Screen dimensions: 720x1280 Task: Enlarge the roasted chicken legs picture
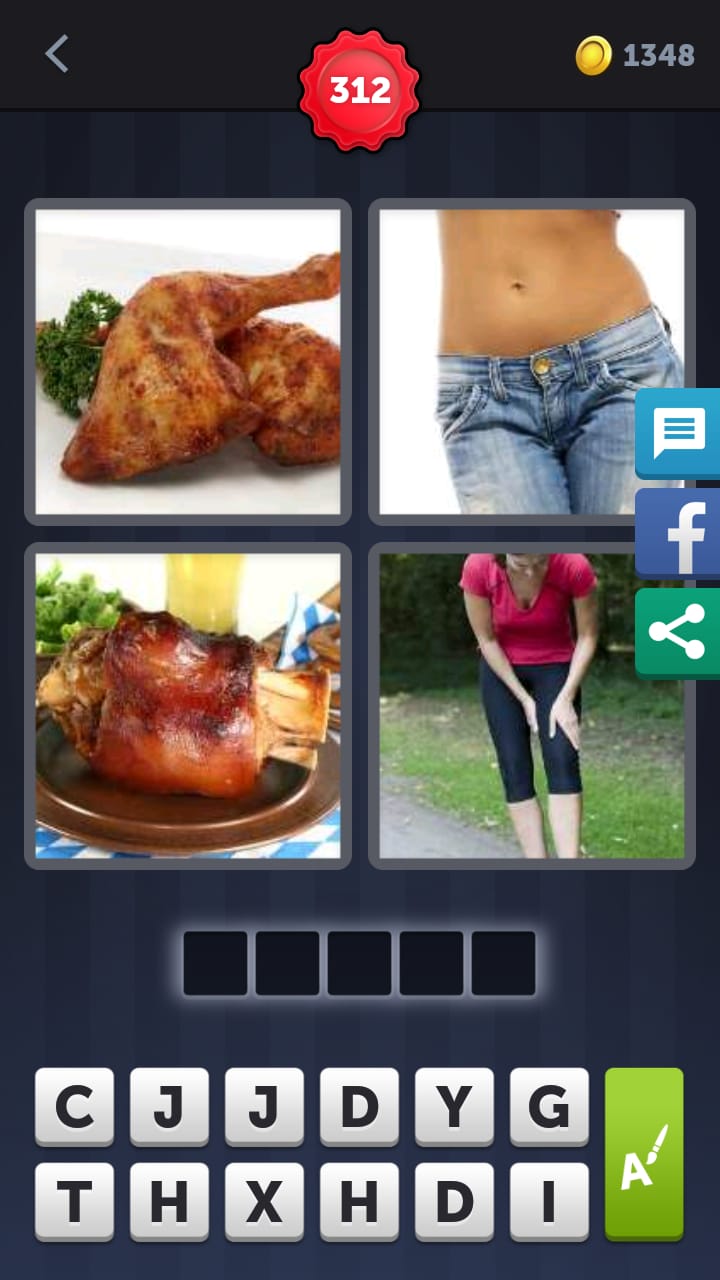click(188, 361)
